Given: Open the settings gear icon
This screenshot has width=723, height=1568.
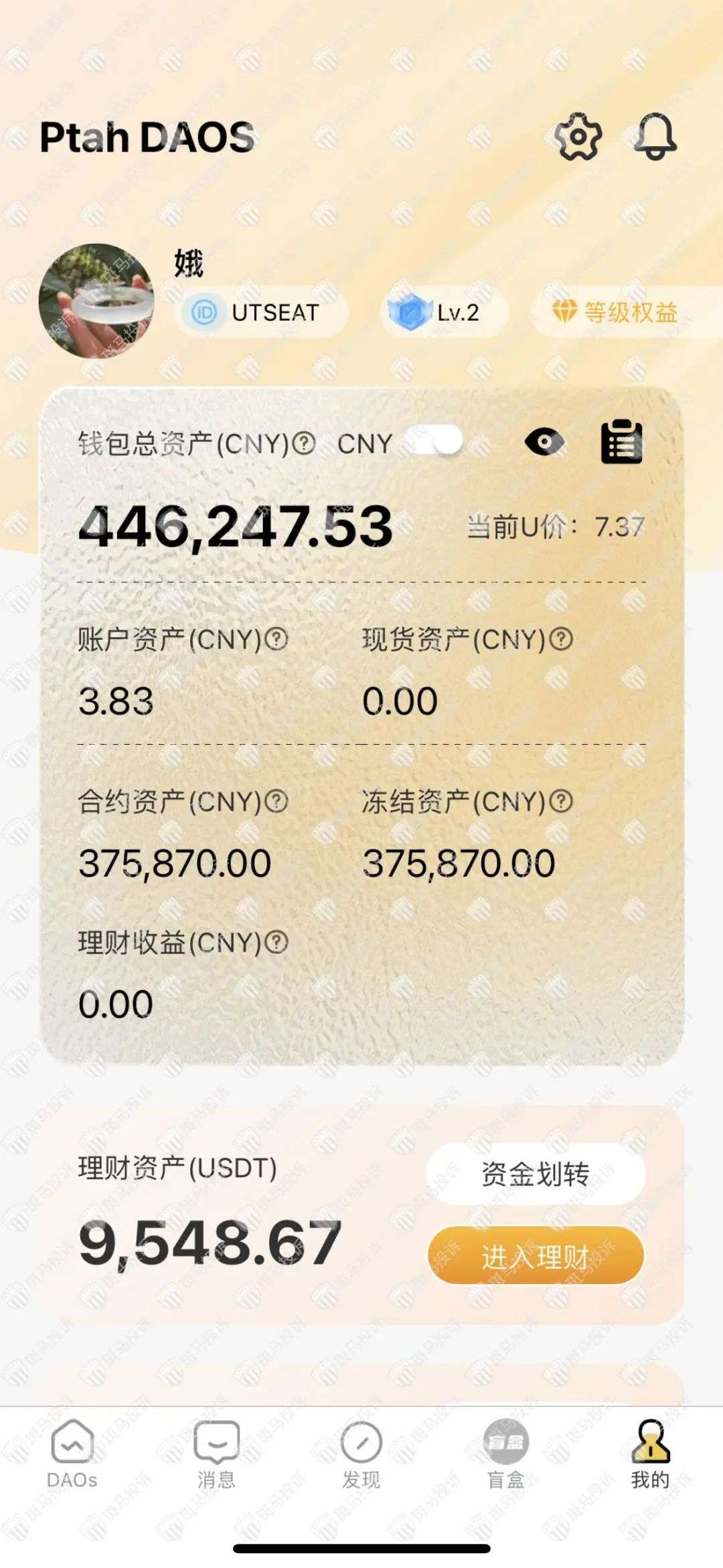Looking at the screenshot, I should (578, 137).
